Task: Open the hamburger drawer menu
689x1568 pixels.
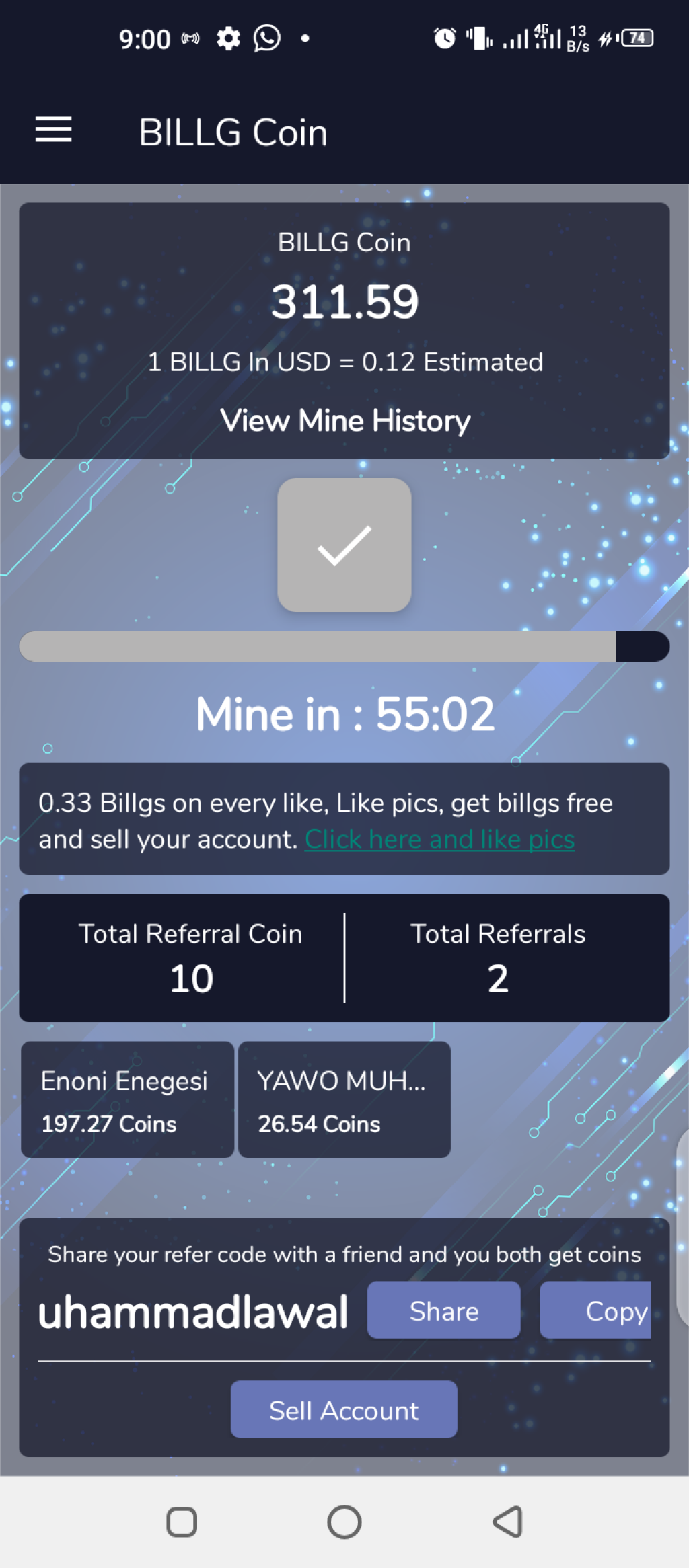Action: coord(54,130)
